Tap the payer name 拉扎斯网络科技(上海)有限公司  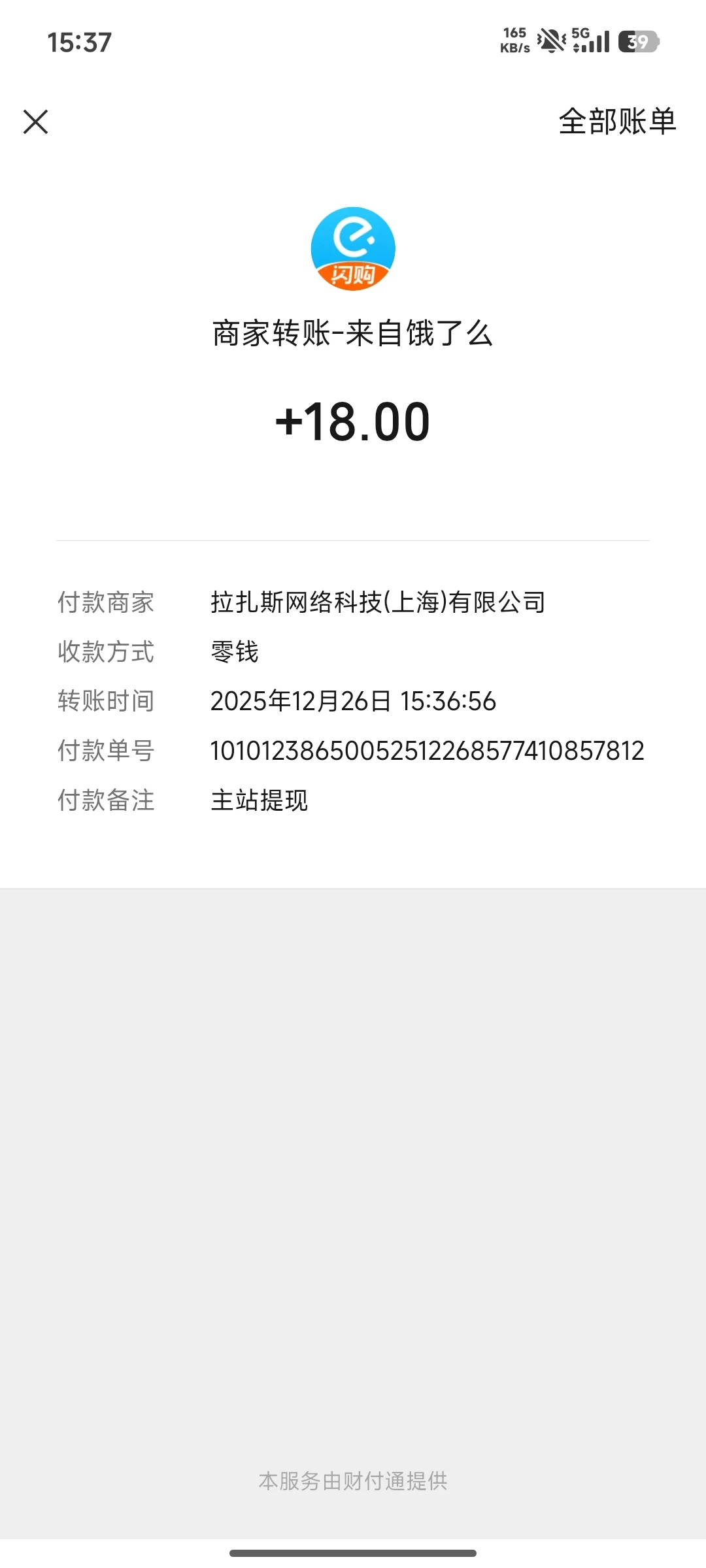tap(378, 602)
